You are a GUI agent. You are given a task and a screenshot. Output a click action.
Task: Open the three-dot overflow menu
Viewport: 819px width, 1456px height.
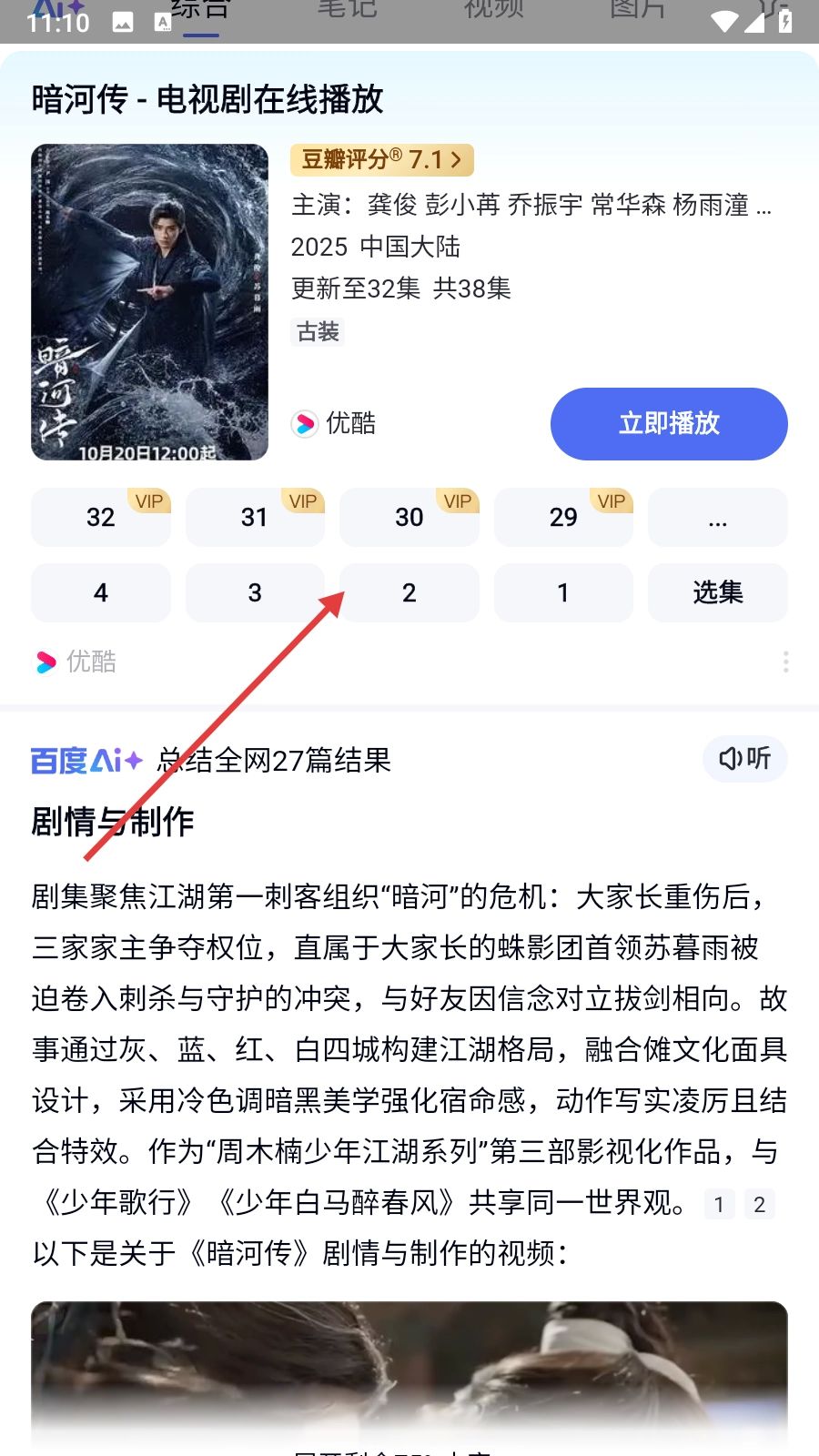[x=785, y=662]
